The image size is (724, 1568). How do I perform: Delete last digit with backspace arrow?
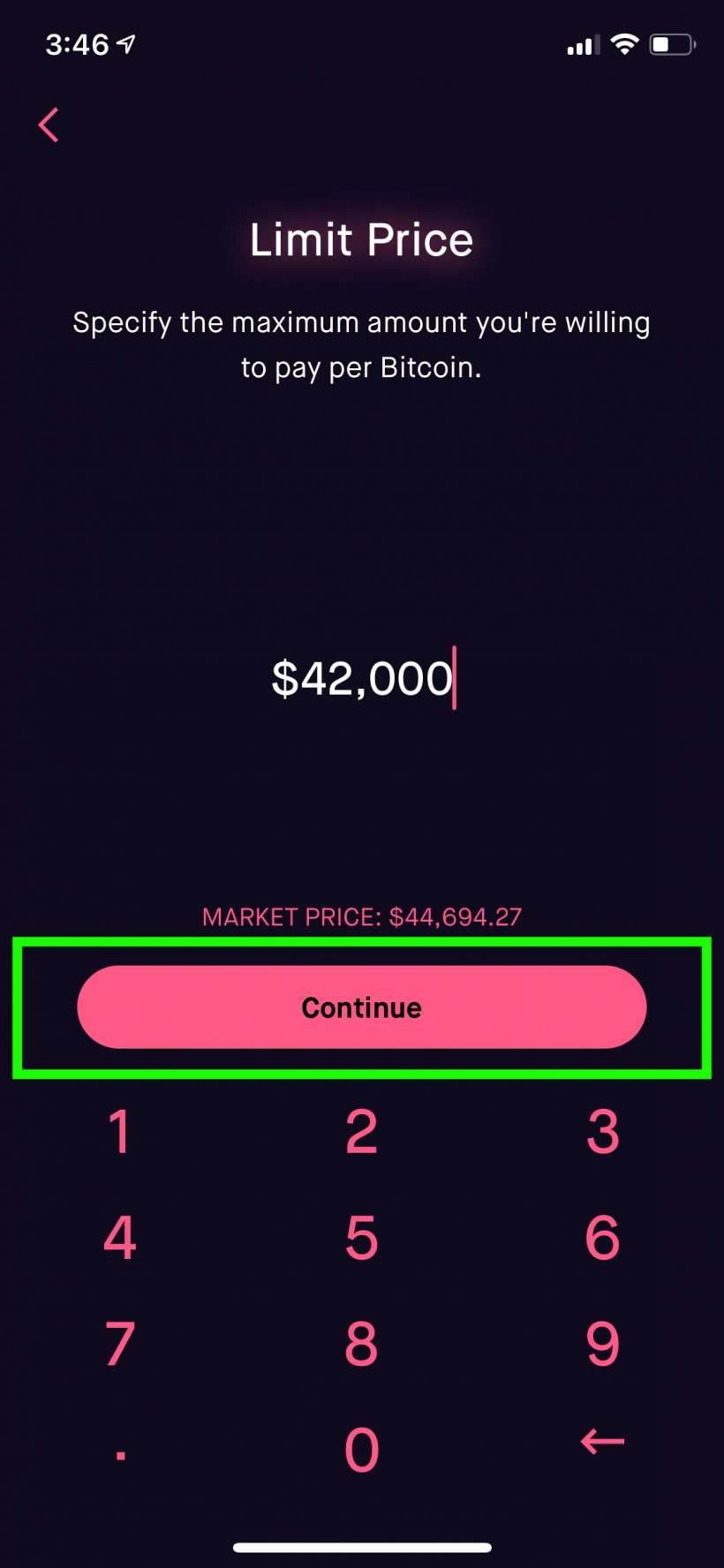click(x=603, y=1443)
